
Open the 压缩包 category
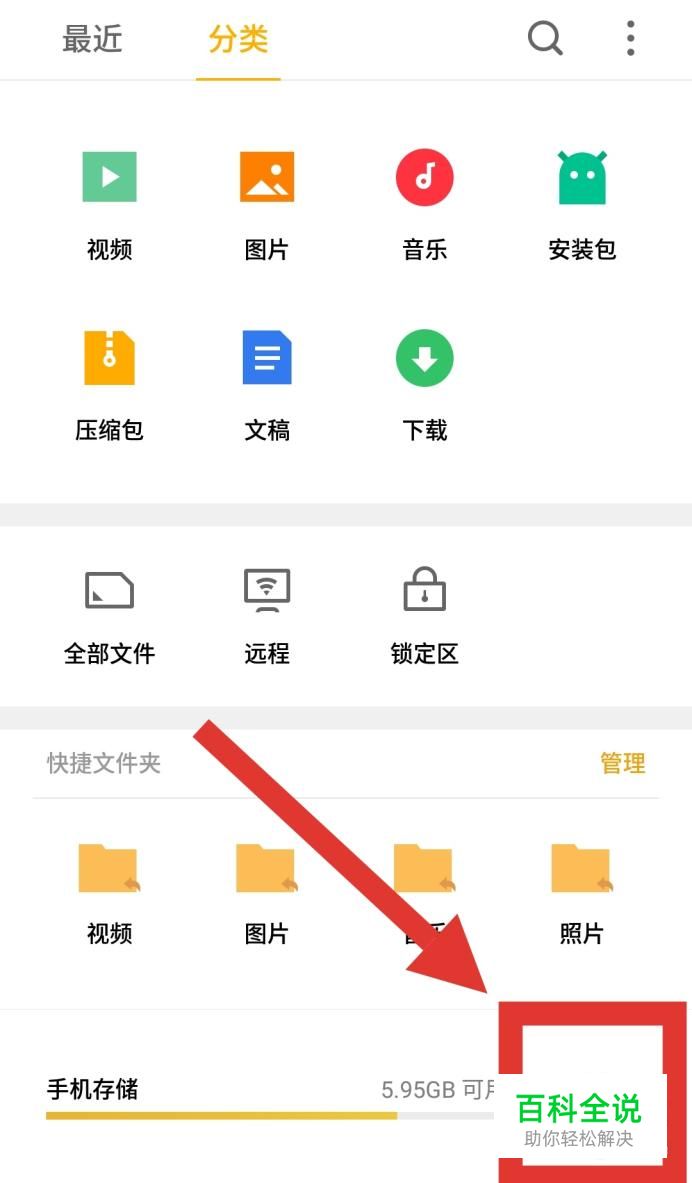[109, 382]
